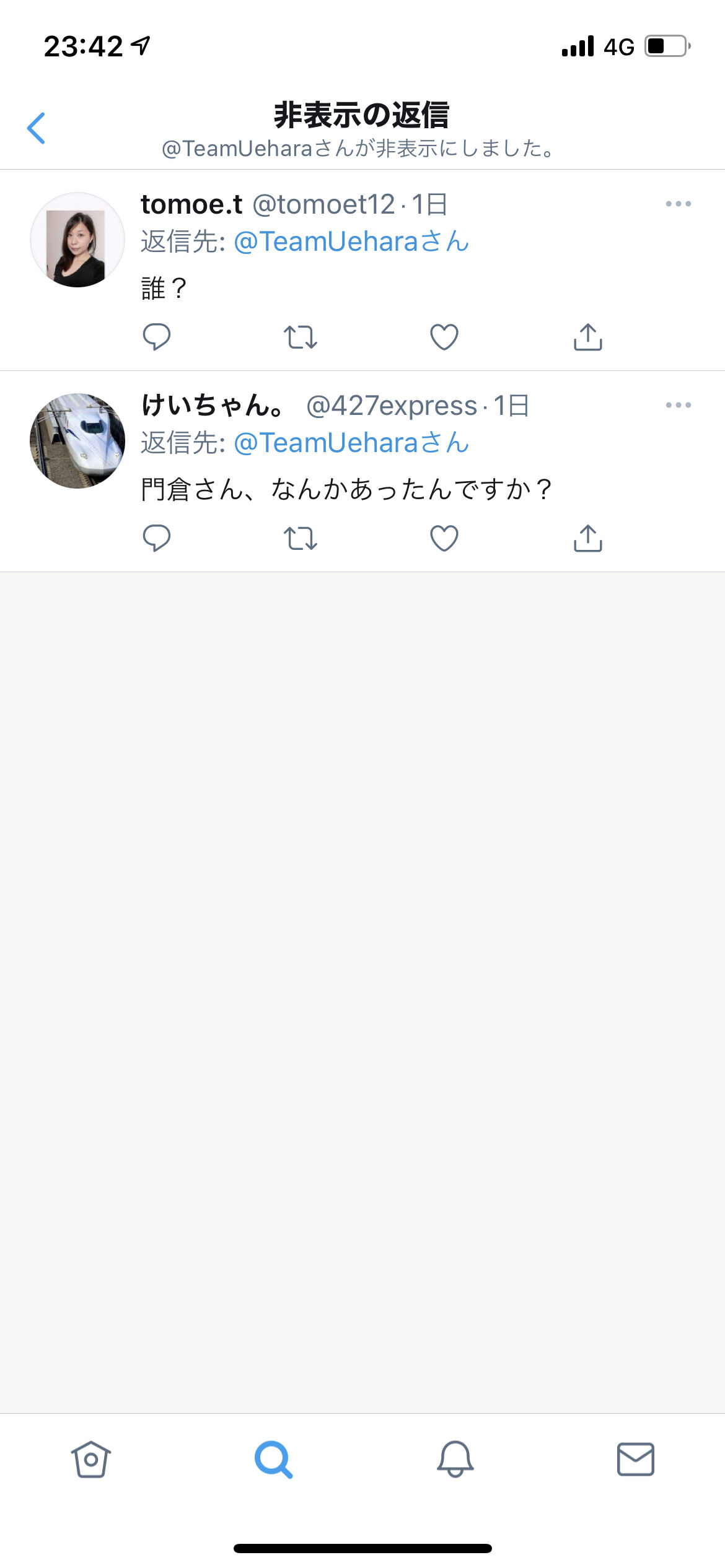Tap the @TeamUehara link in けいちゃん。's reply
The height and width of the screenshot is (1568, 725).
[x=351, y=443]
